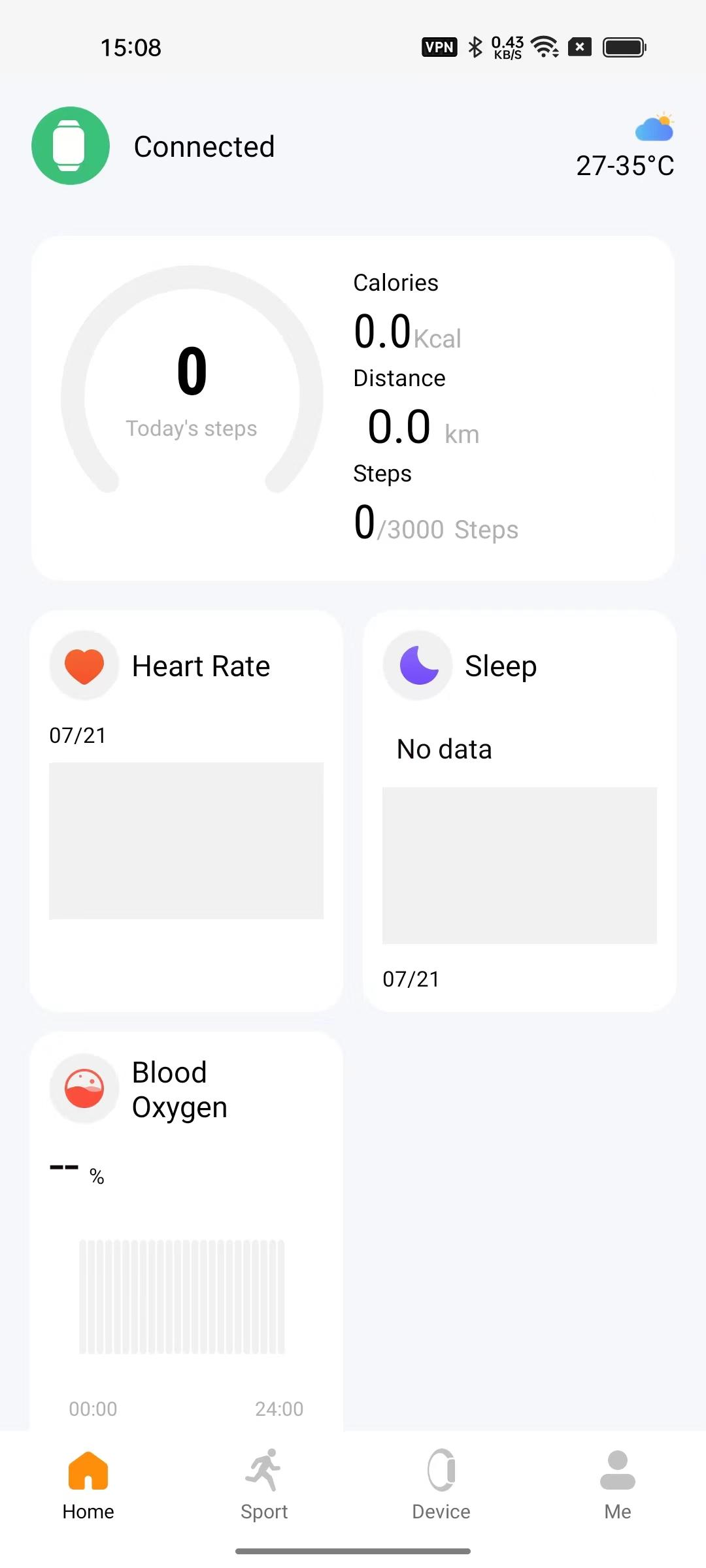
Task: Open today's steps summary card
Action: (x=353, y=408)
